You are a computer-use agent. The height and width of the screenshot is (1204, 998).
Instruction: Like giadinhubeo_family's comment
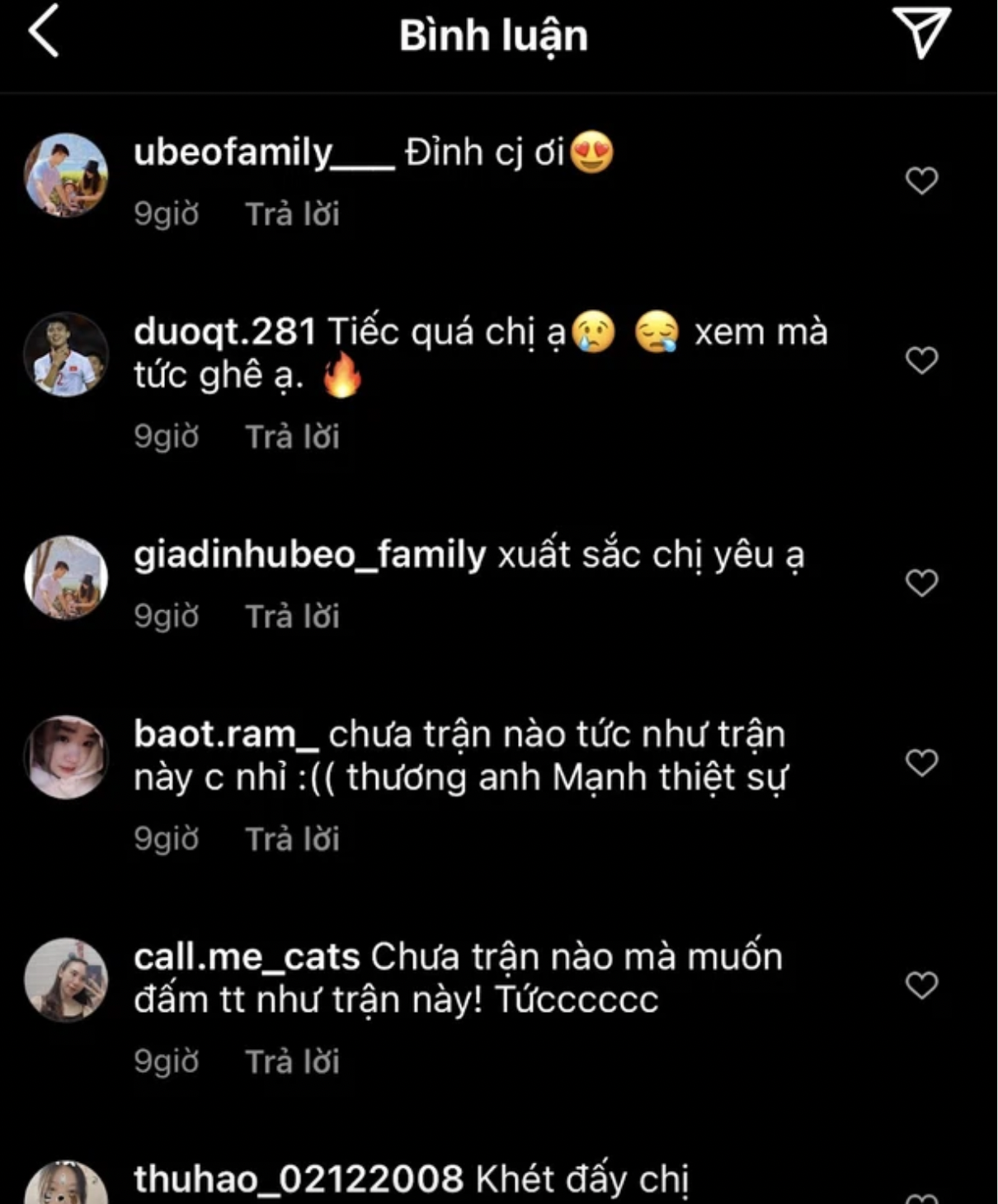tap(921, 583)
